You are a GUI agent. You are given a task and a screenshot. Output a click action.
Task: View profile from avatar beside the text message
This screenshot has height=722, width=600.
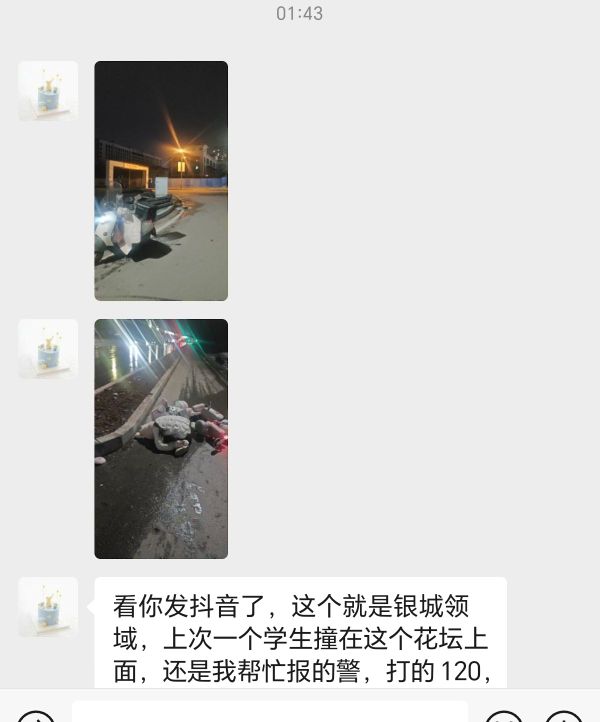(x=48, y=607)
